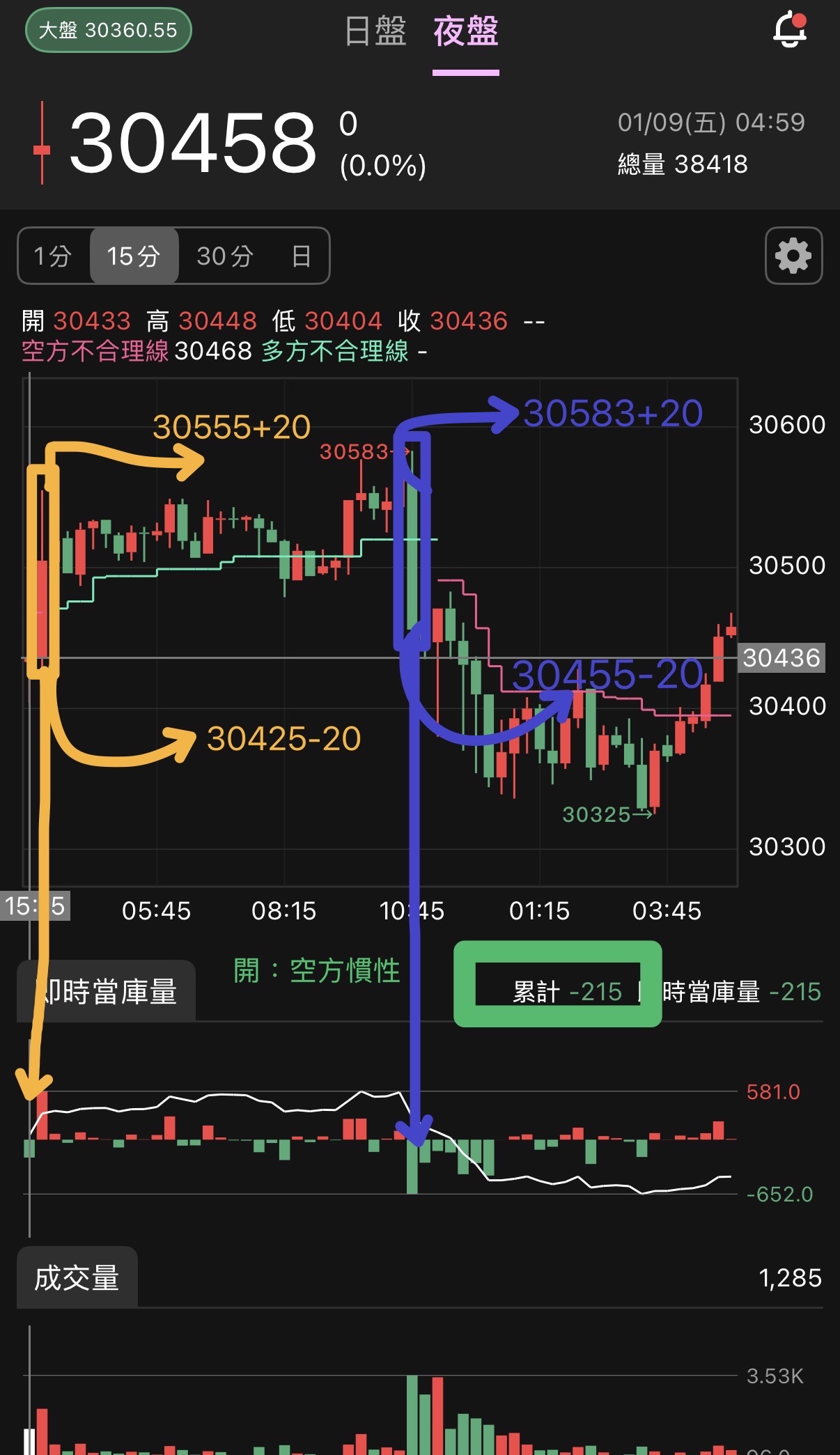Open the 即時當庫量 indicator tab
The height and width of the screenshot is (1455, 840).
pyautogui.click(x=106, y=990)
